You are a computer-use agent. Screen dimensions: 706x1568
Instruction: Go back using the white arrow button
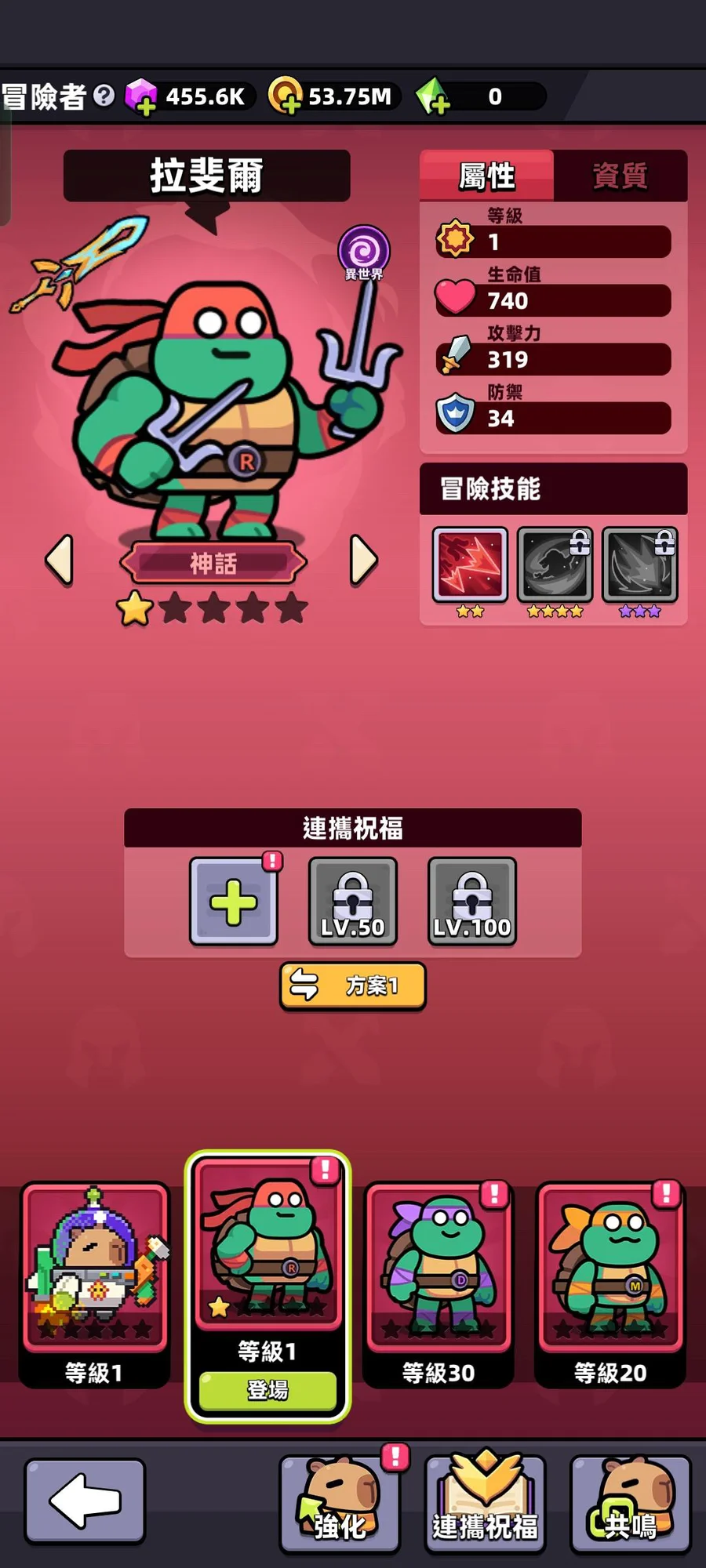click(85, 1500)
